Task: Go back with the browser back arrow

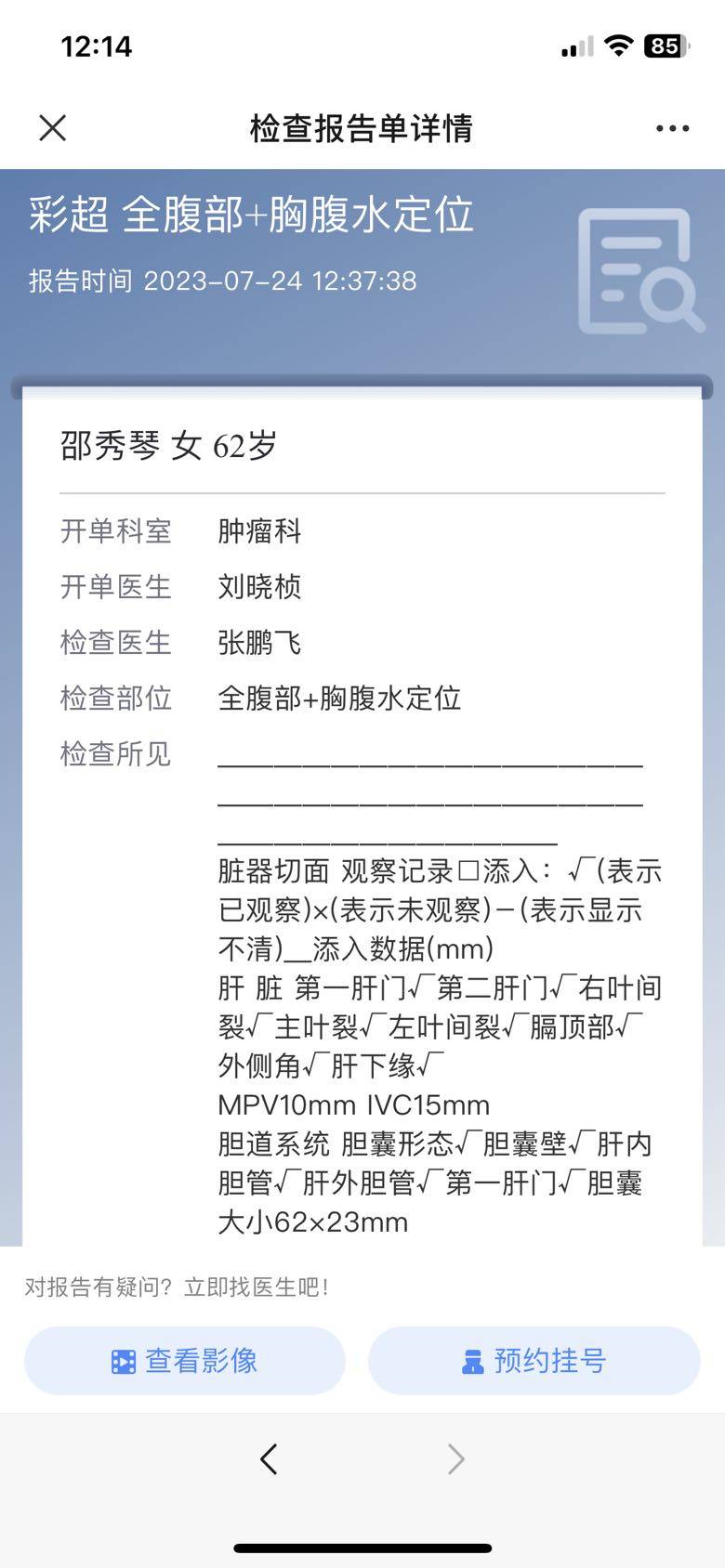Action: [269, 1459]
